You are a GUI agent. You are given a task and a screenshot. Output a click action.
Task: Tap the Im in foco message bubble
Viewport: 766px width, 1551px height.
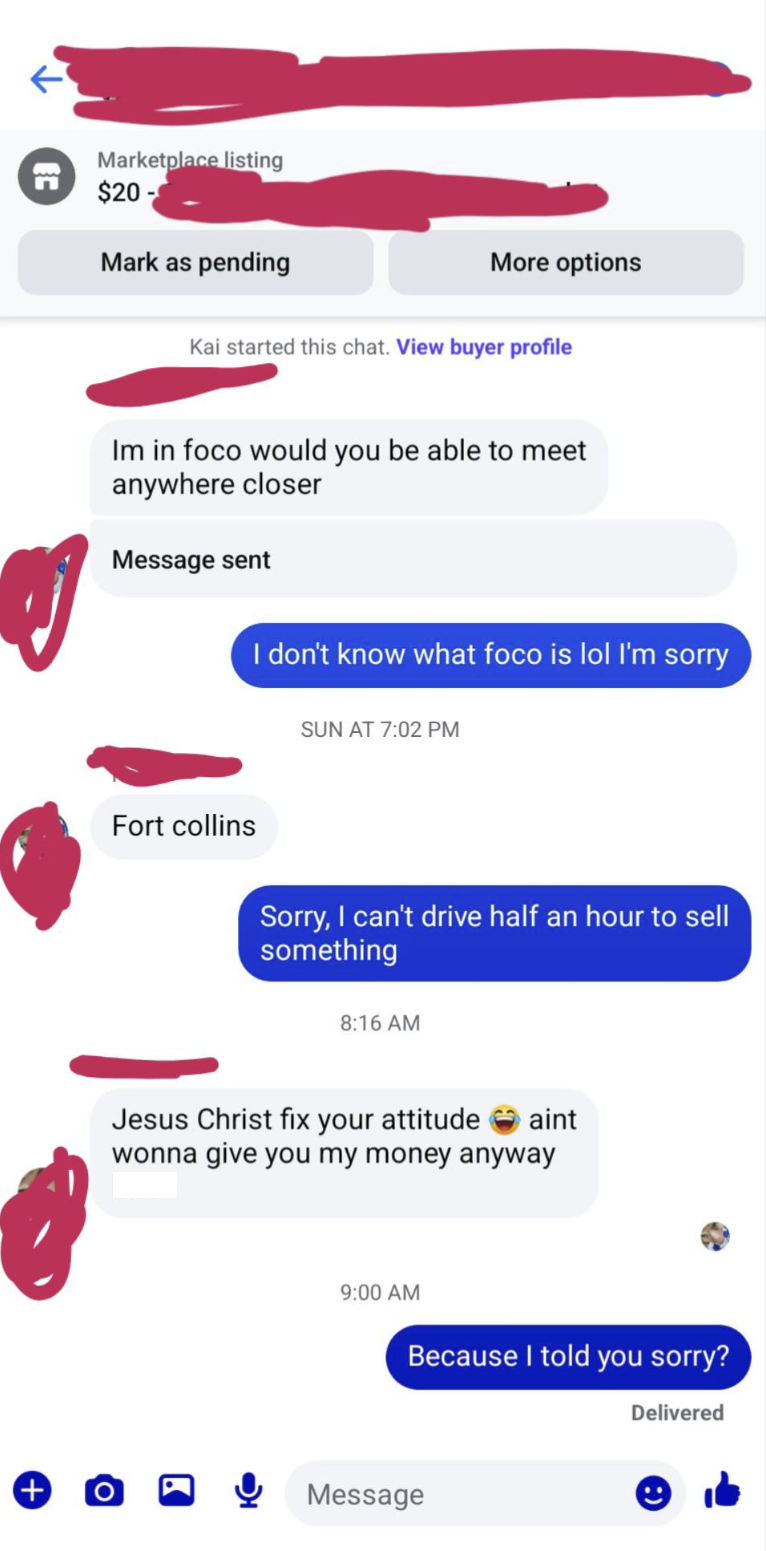coord(348,468)
